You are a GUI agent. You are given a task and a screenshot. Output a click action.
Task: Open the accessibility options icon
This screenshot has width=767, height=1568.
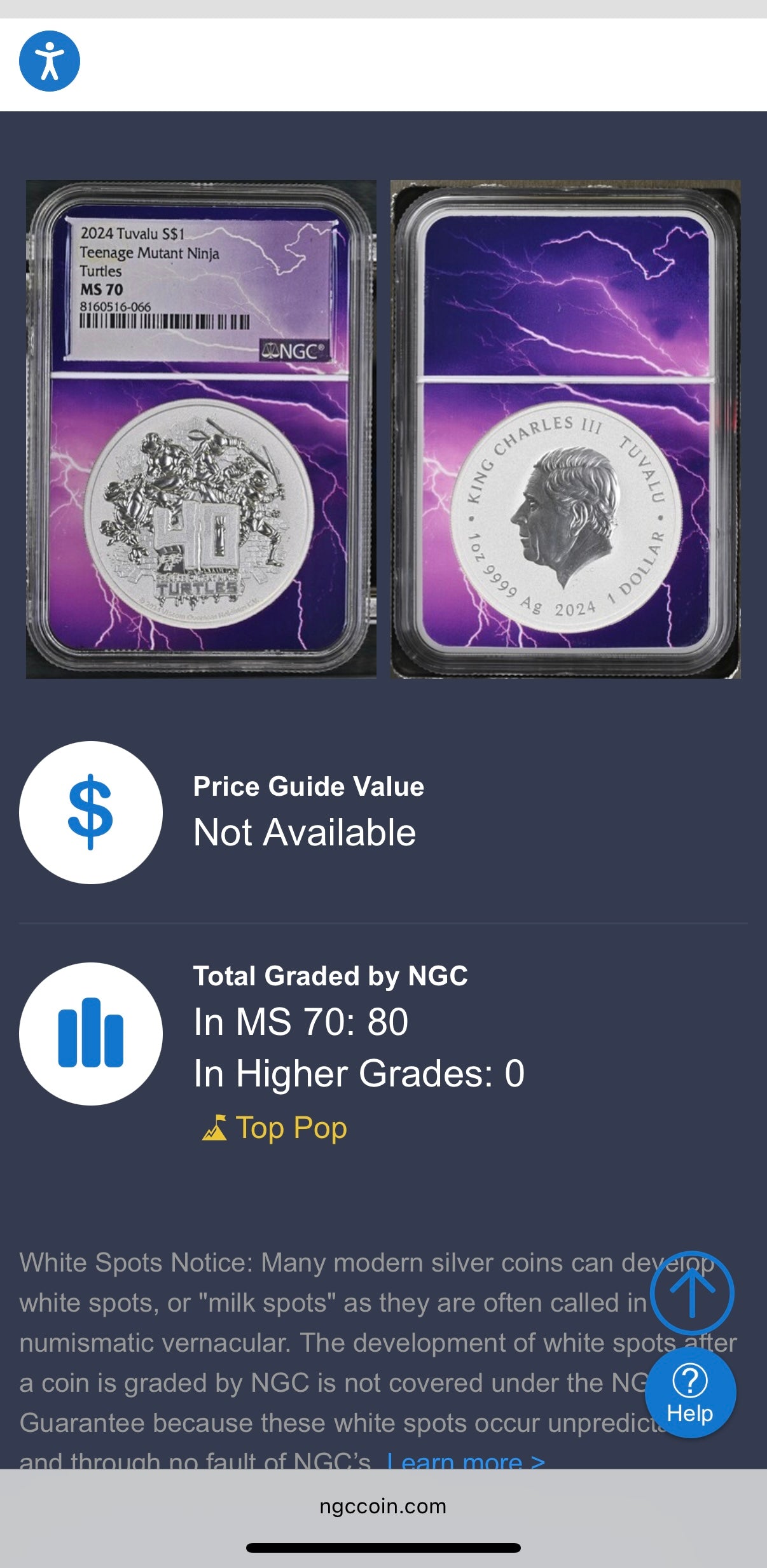coord(50,61)
